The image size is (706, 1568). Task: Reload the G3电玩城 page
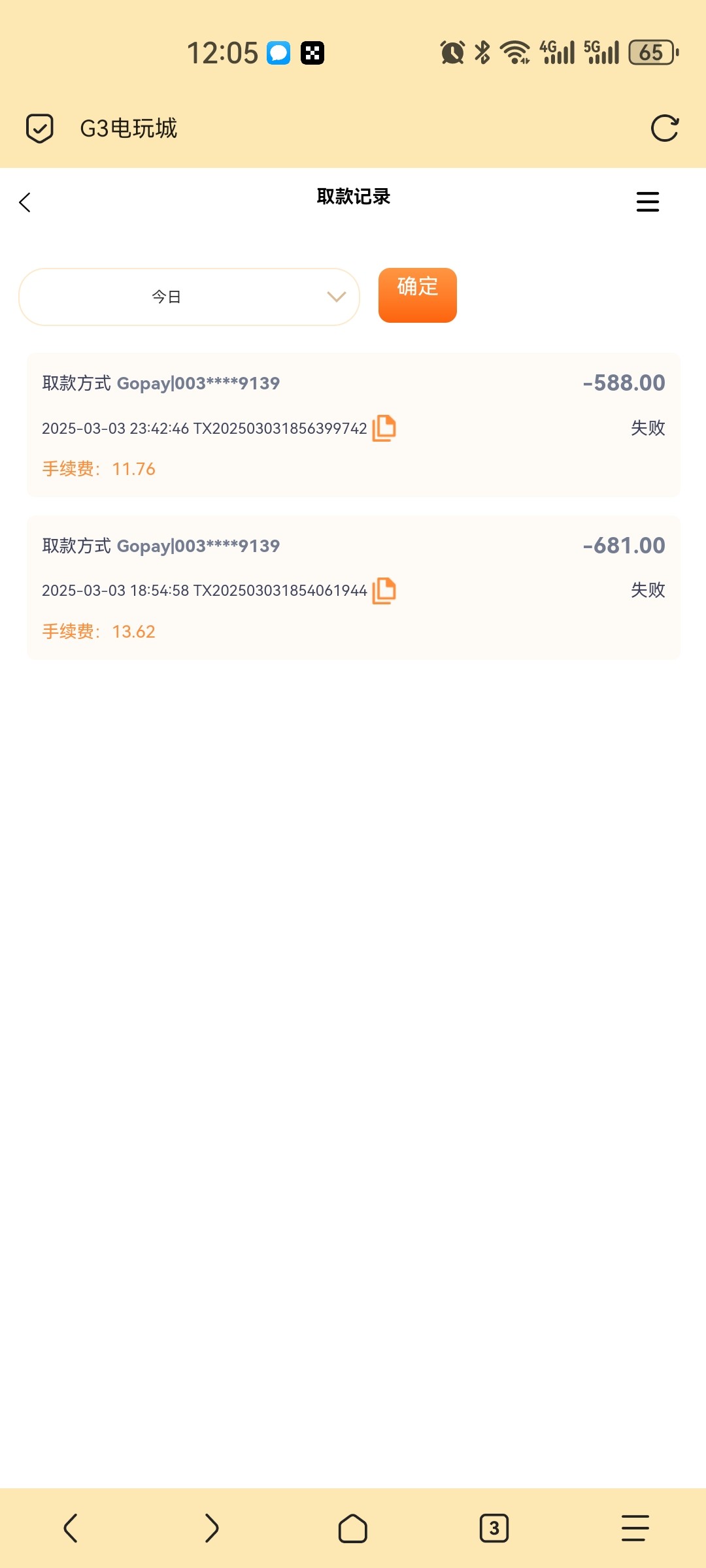tap(664, 128)
